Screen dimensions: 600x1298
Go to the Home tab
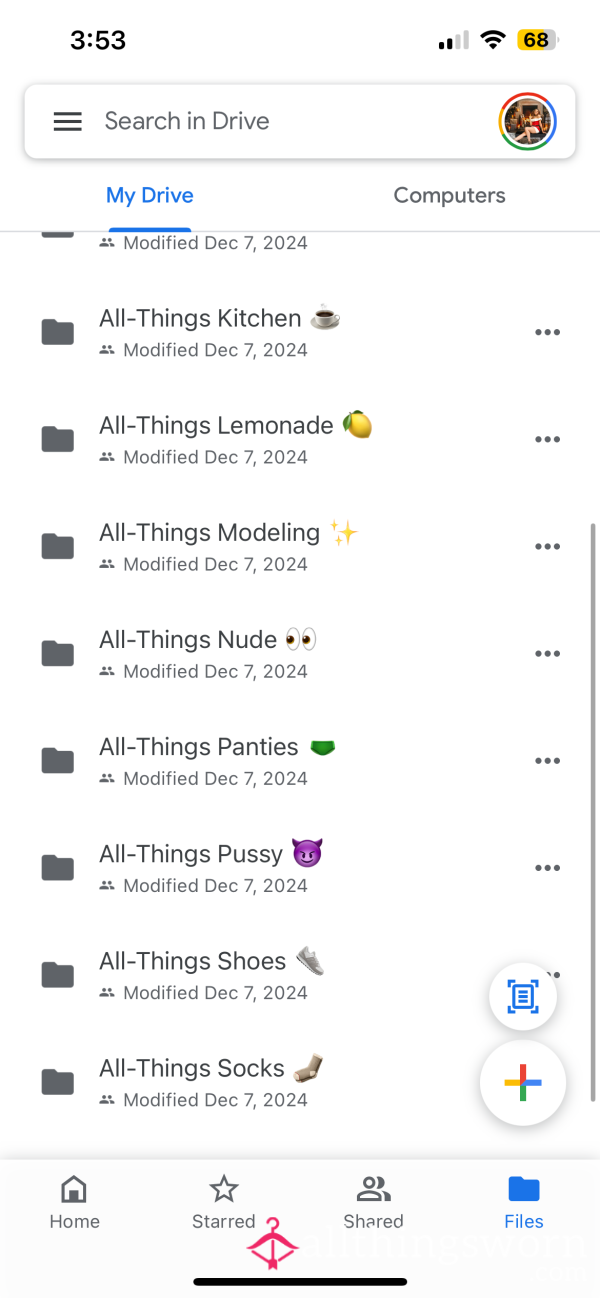(x=74, y=1202)
